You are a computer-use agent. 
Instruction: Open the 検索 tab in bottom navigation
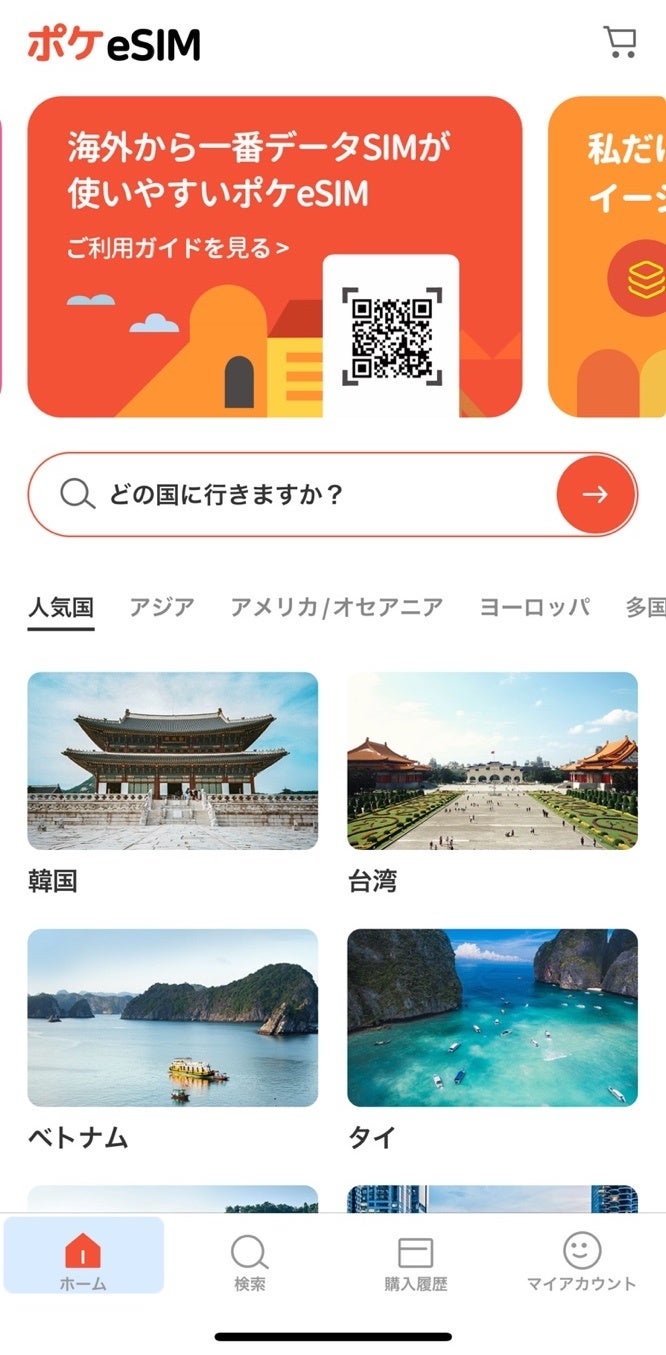249,1260
